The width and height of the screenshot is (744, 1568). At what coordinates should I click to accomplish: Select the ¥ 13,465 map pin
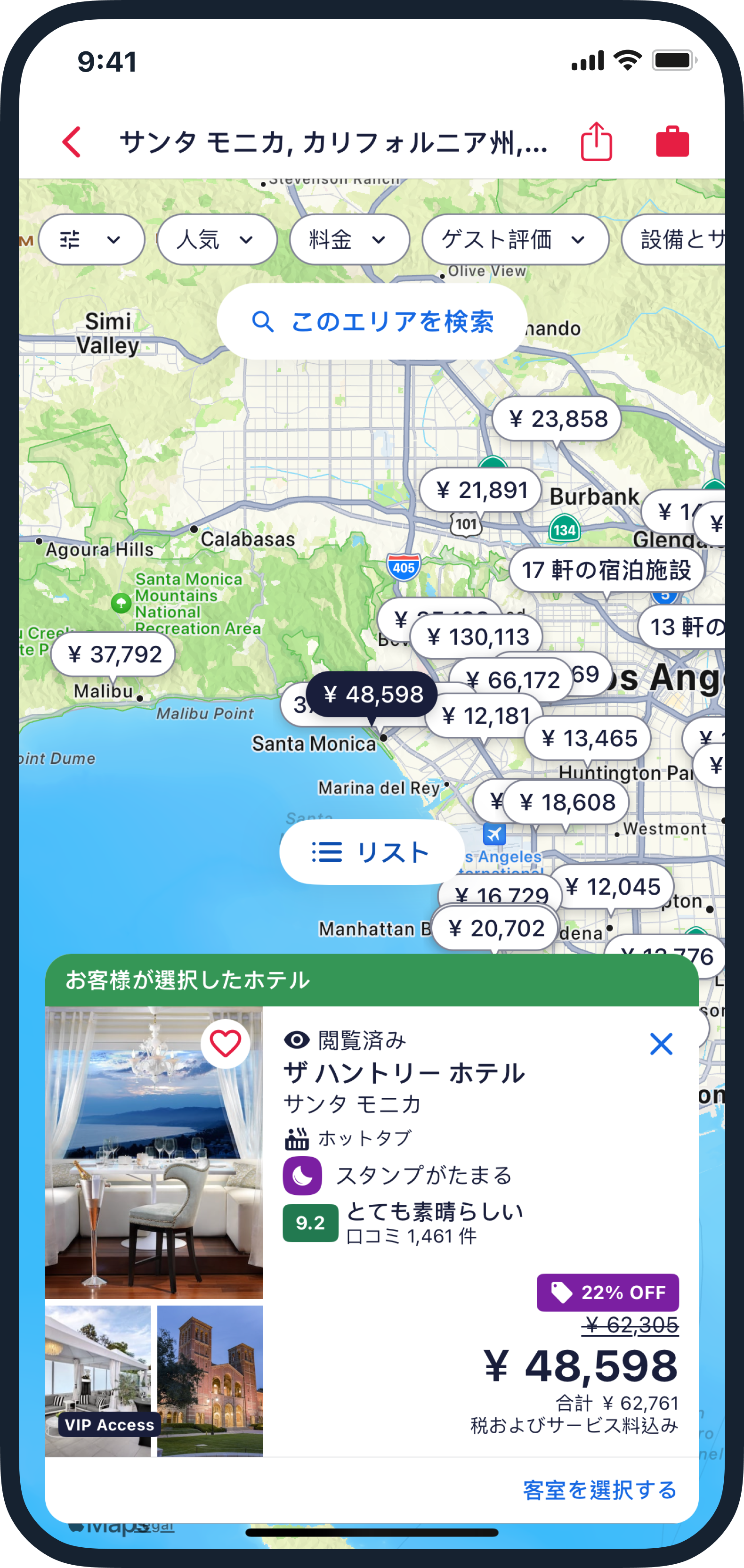[588, 738]
